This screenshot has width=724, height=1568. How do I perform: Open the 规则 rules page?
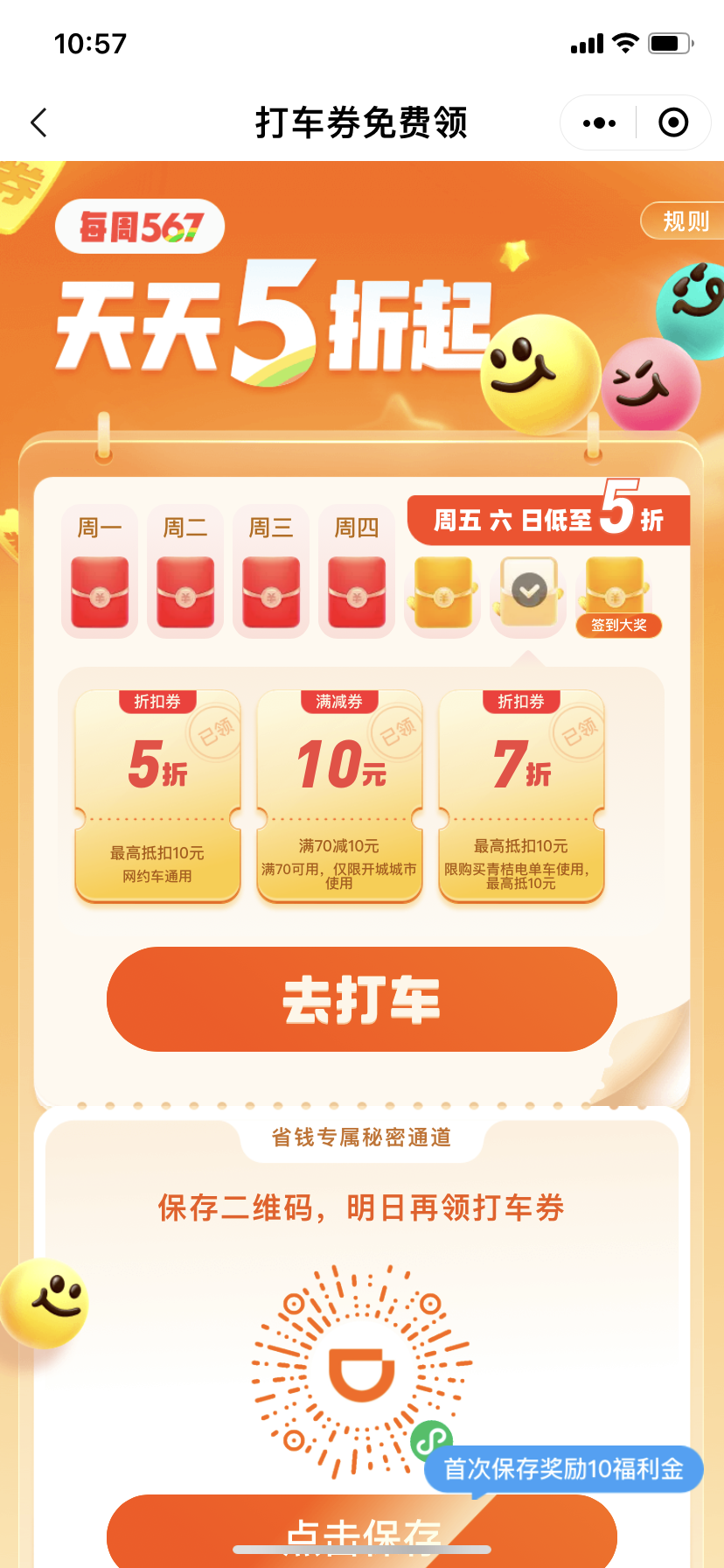pyautogui.click(x=685, y=221)
